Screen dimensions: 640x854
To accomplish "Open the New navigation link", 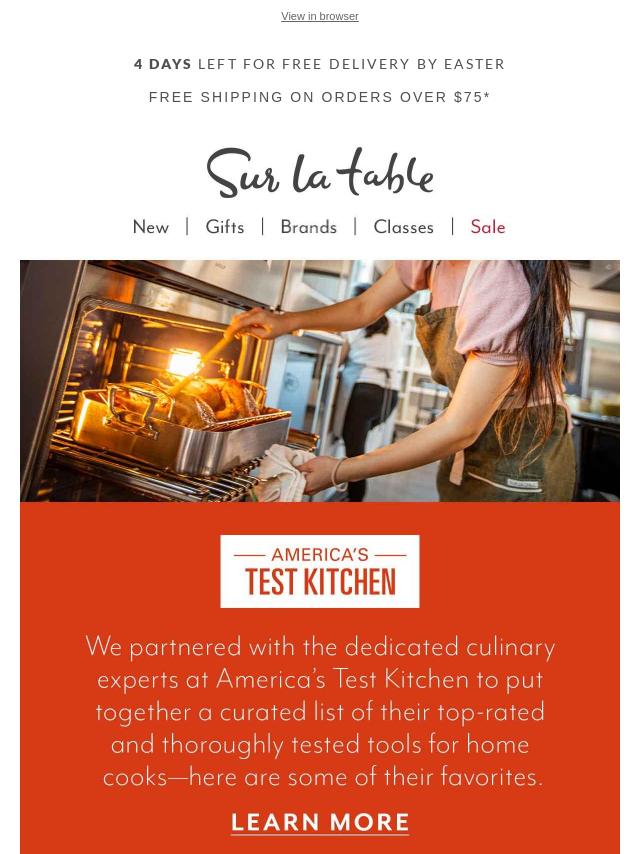I will [151, 228].
